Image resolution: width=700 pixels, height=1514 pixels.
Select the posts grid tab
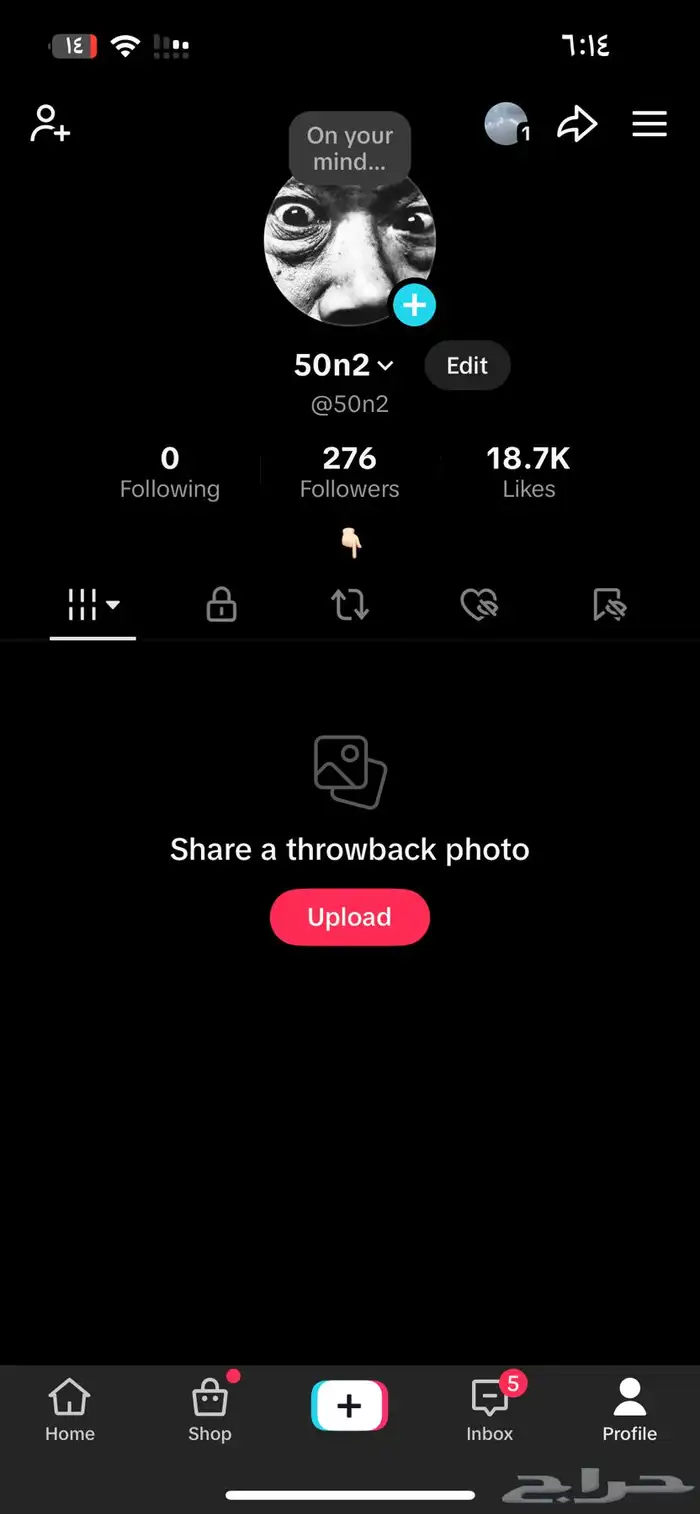[92, 605]
